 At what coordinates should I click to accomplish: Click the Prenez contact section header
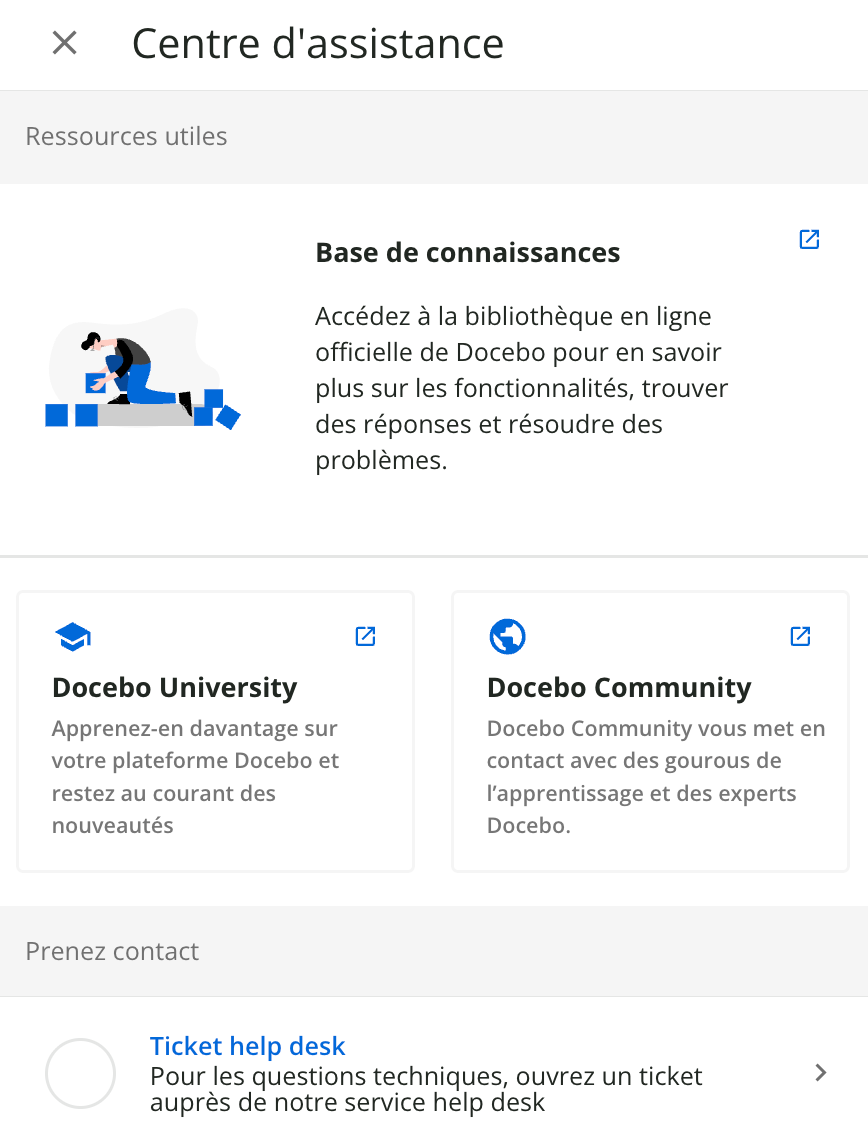112,951
